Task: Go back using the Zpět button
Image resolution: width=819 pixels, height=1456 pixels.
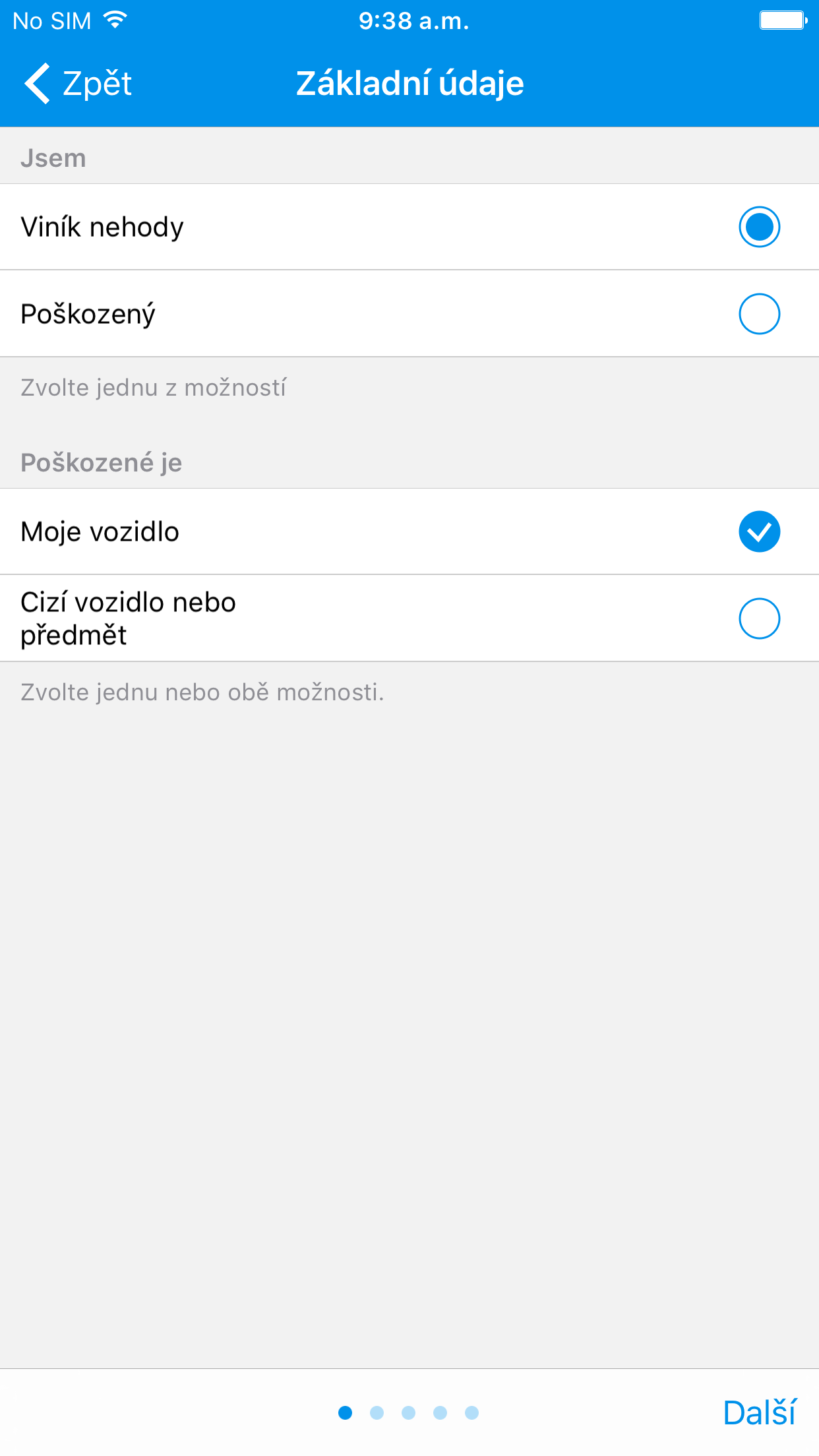Action: [78, 84]
